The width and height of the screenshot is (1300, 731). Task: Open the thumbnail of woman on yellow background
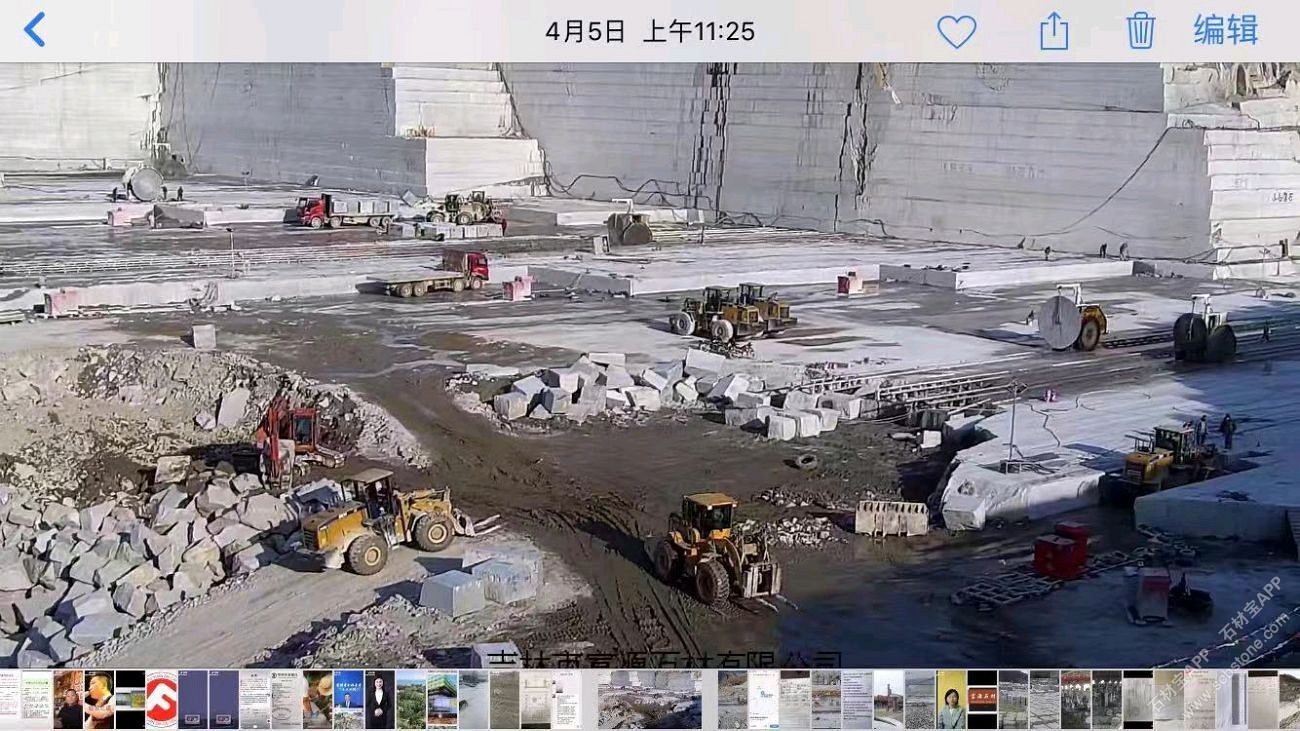pos(951,699)
